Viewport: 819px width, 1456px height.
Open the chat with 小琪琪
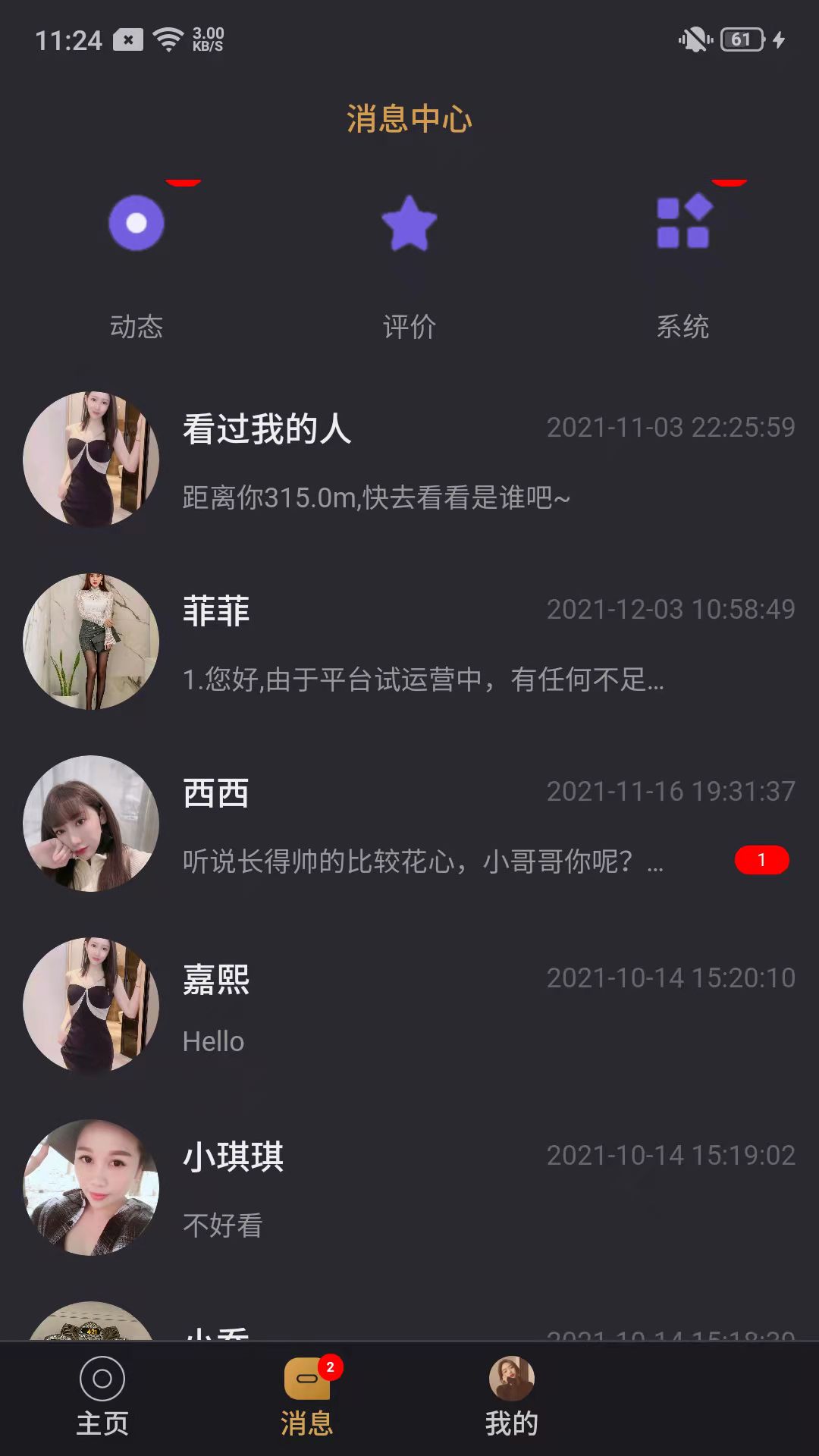(x=409, y=1188)
